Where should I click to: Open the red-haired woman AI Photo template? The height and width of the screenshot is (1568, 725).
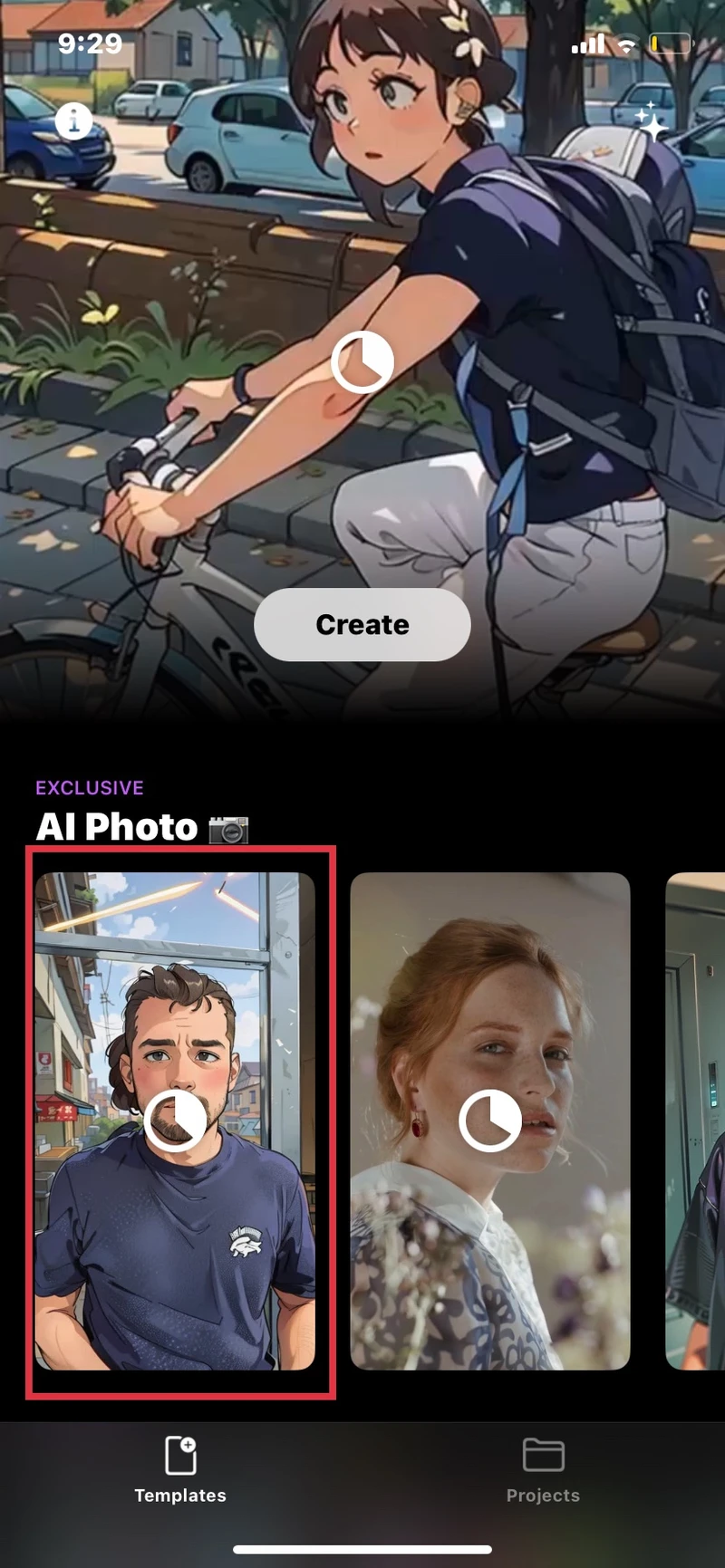coord(489,1121)
